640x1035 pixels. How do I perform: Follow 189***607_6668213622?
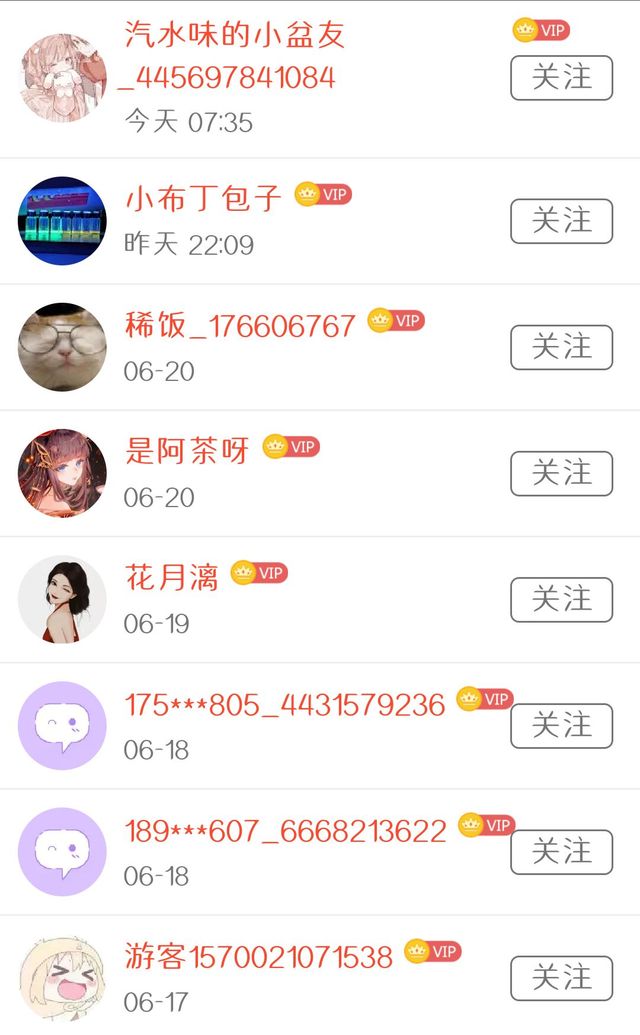[x=561, y=851]
